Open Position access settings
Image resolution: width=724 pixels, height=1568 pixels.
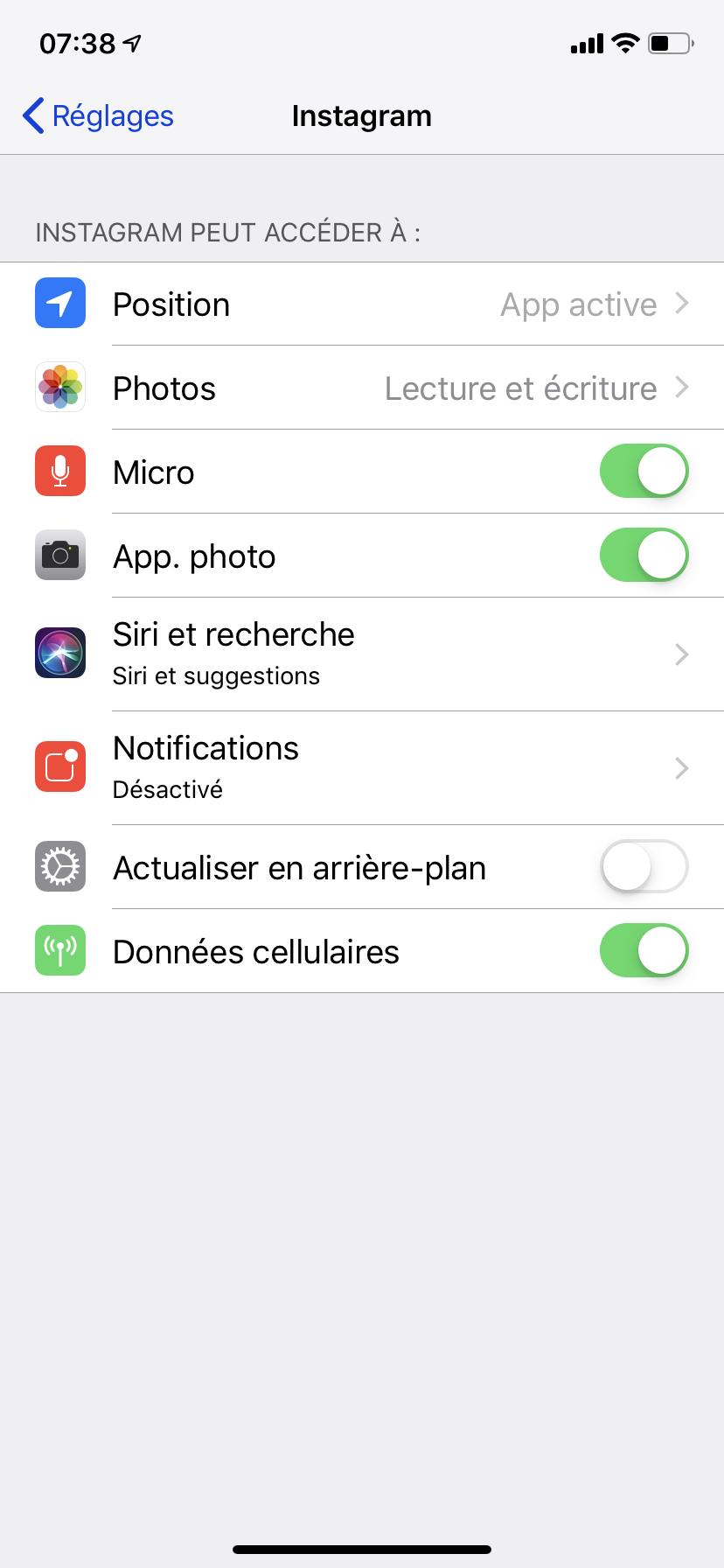click(x=362, y=304)
